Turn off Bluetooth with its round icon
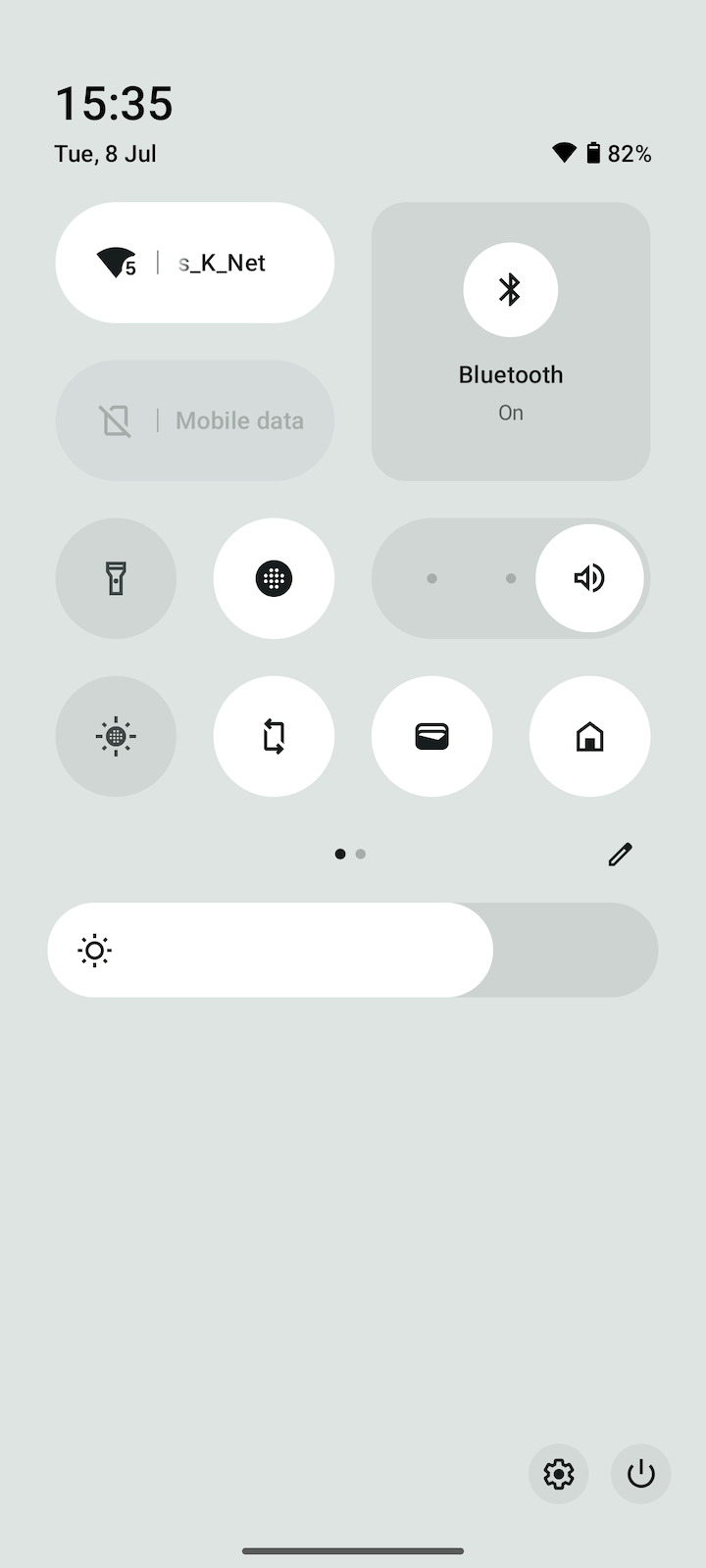This screenshot has width=706, height=1568. (x=510, y=290)
